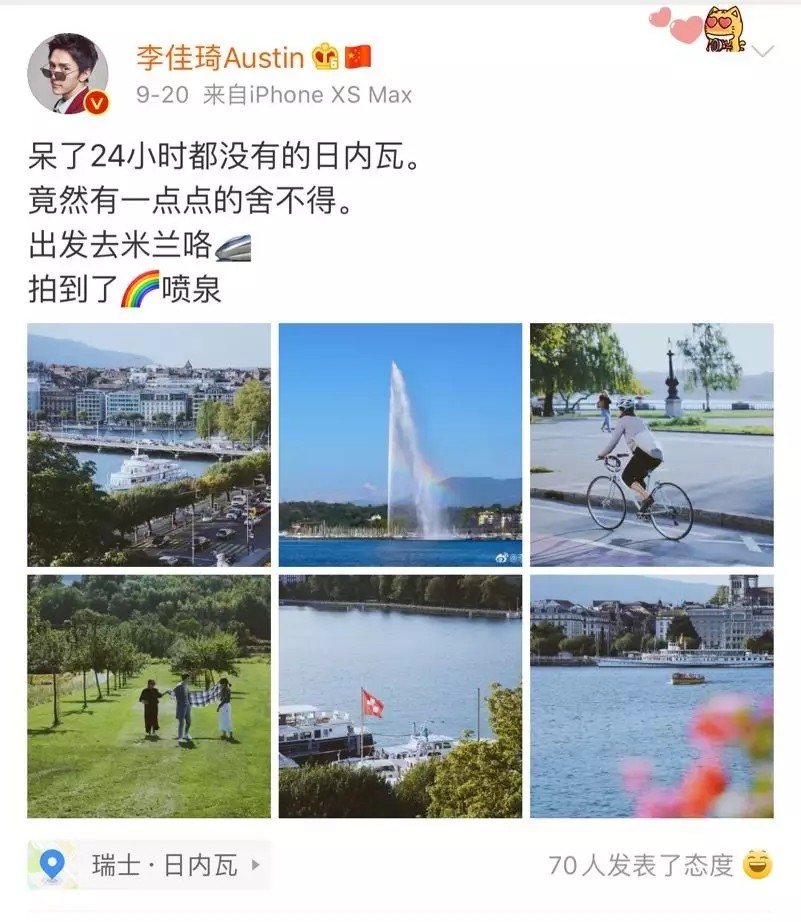Open the cyclist photo thumbnail
Screen dimensions: 801x922
(655, 445)
